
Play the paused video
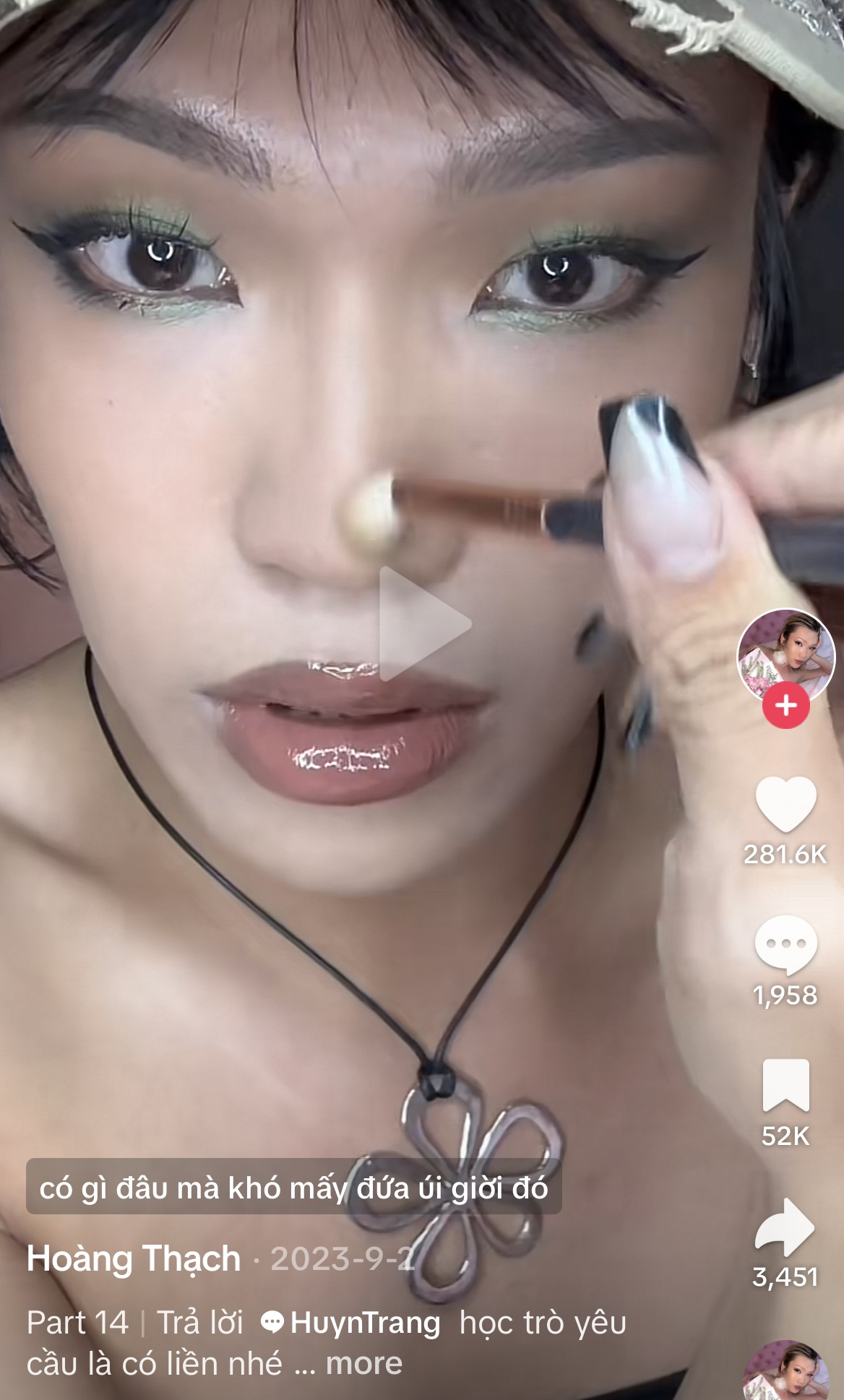425,624
